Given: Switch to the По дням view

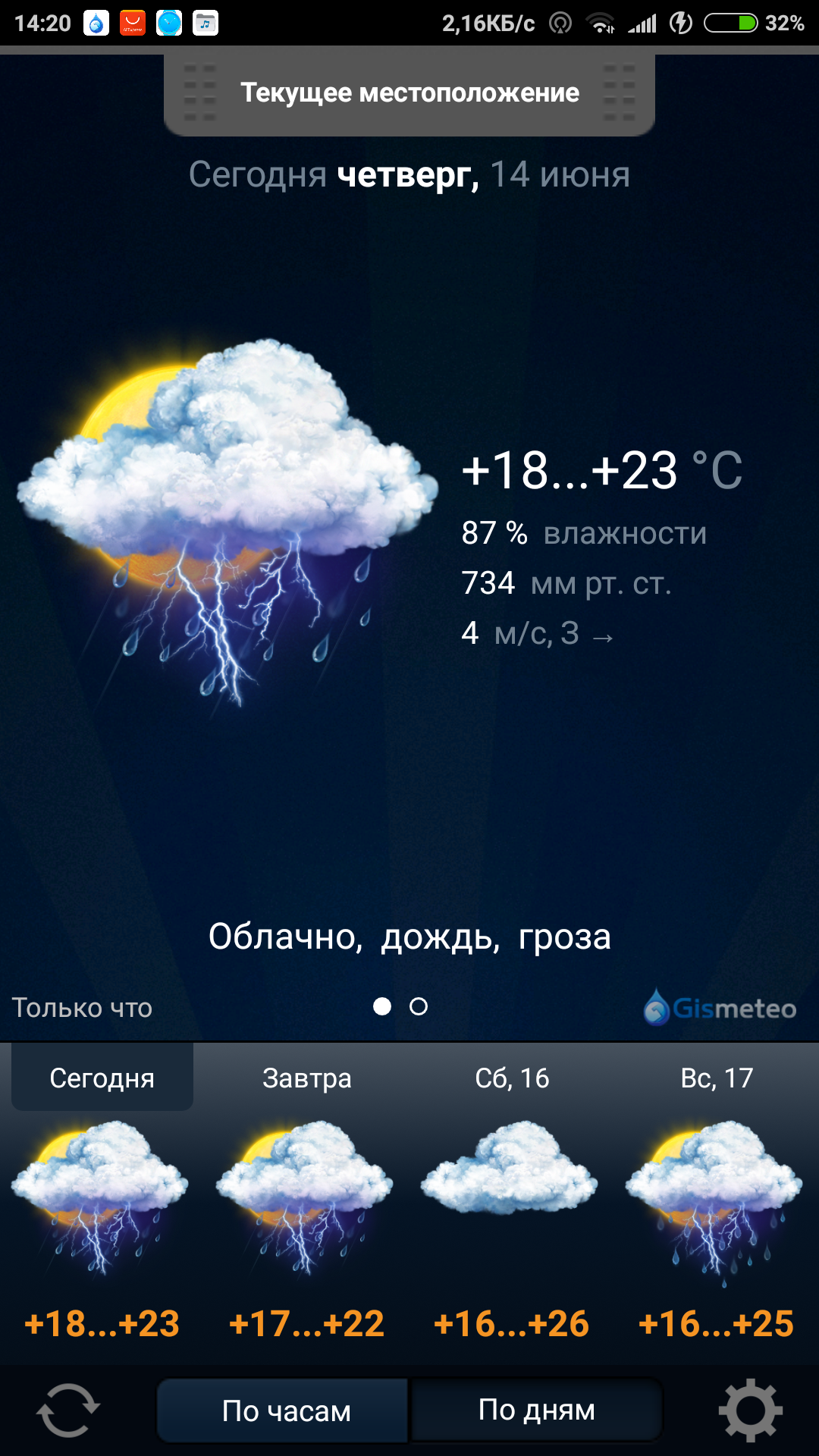Looking at the screenshot, I should tap(536, 1410).
